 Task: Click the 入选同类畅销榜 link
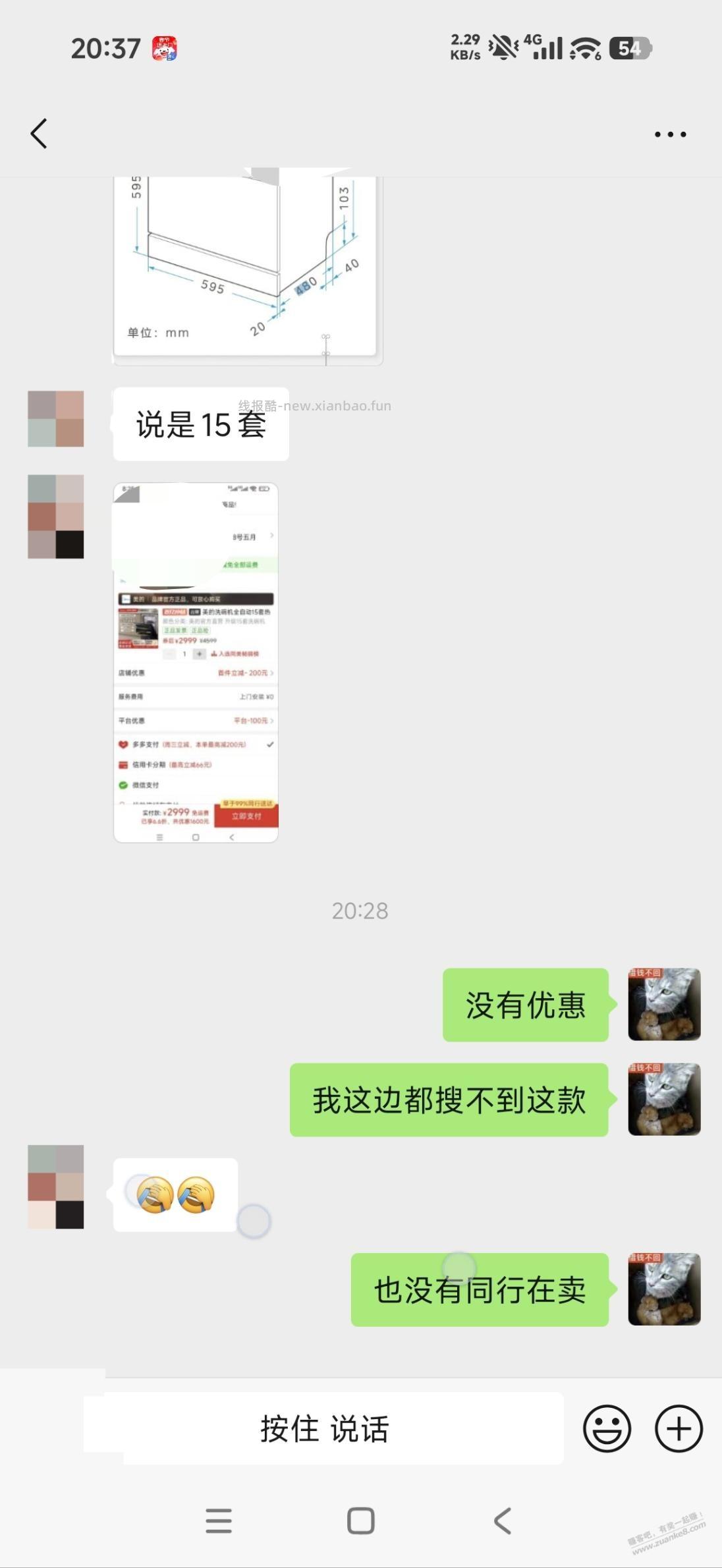(238, 654)
